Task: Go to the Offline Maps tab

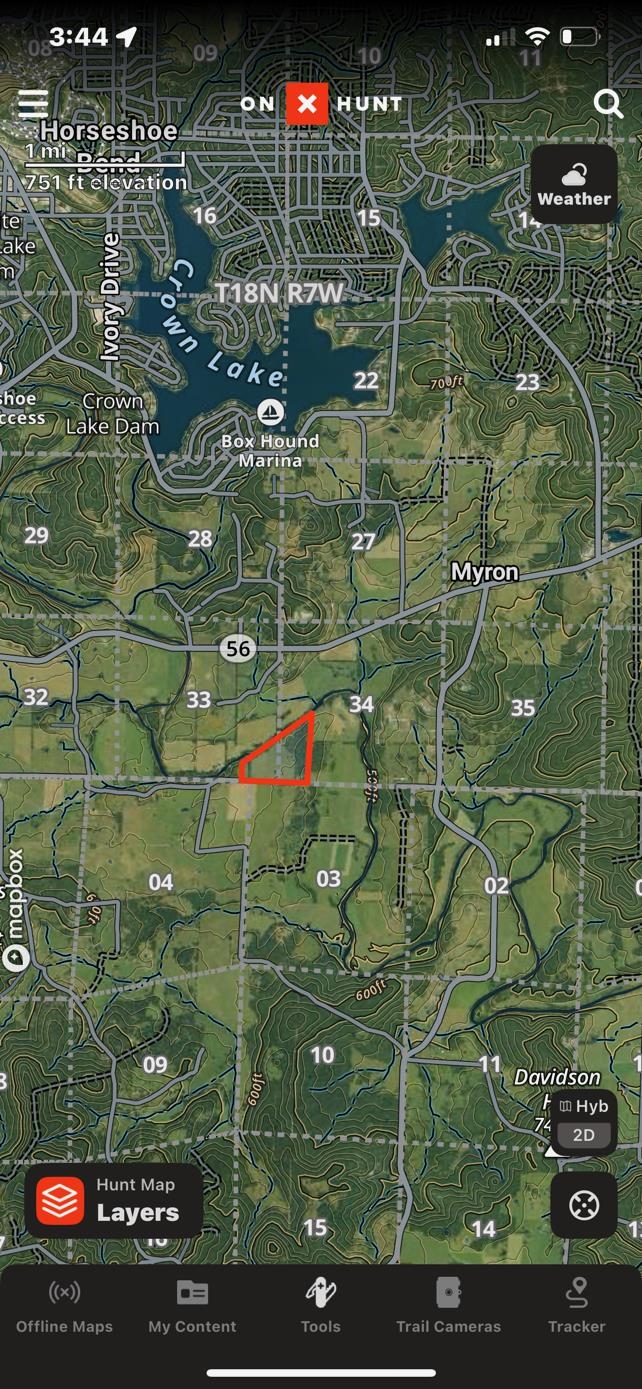Action: click(64, 1307)
